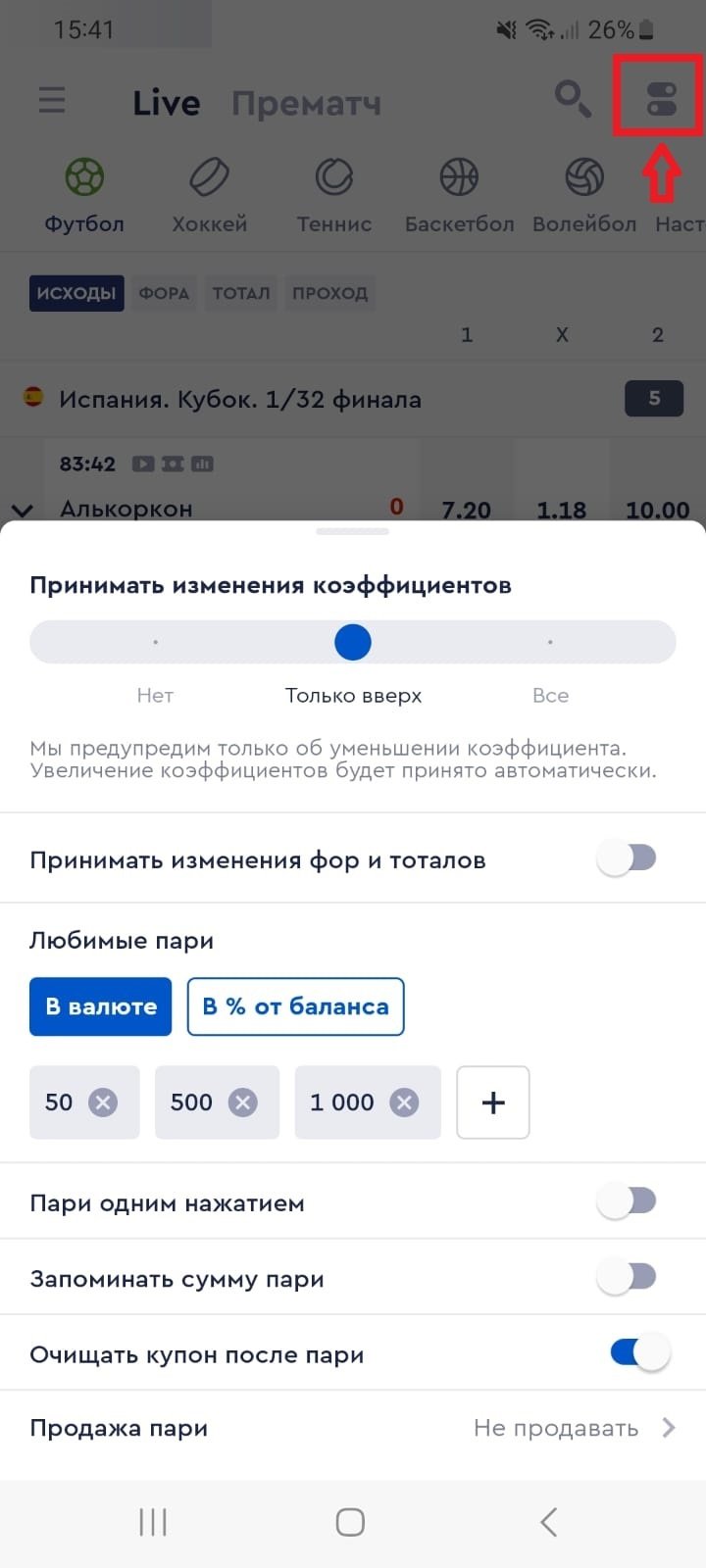Switch to the Прематч tab
Viewport: 706px width, 1568px height.
tap(306, 103)
